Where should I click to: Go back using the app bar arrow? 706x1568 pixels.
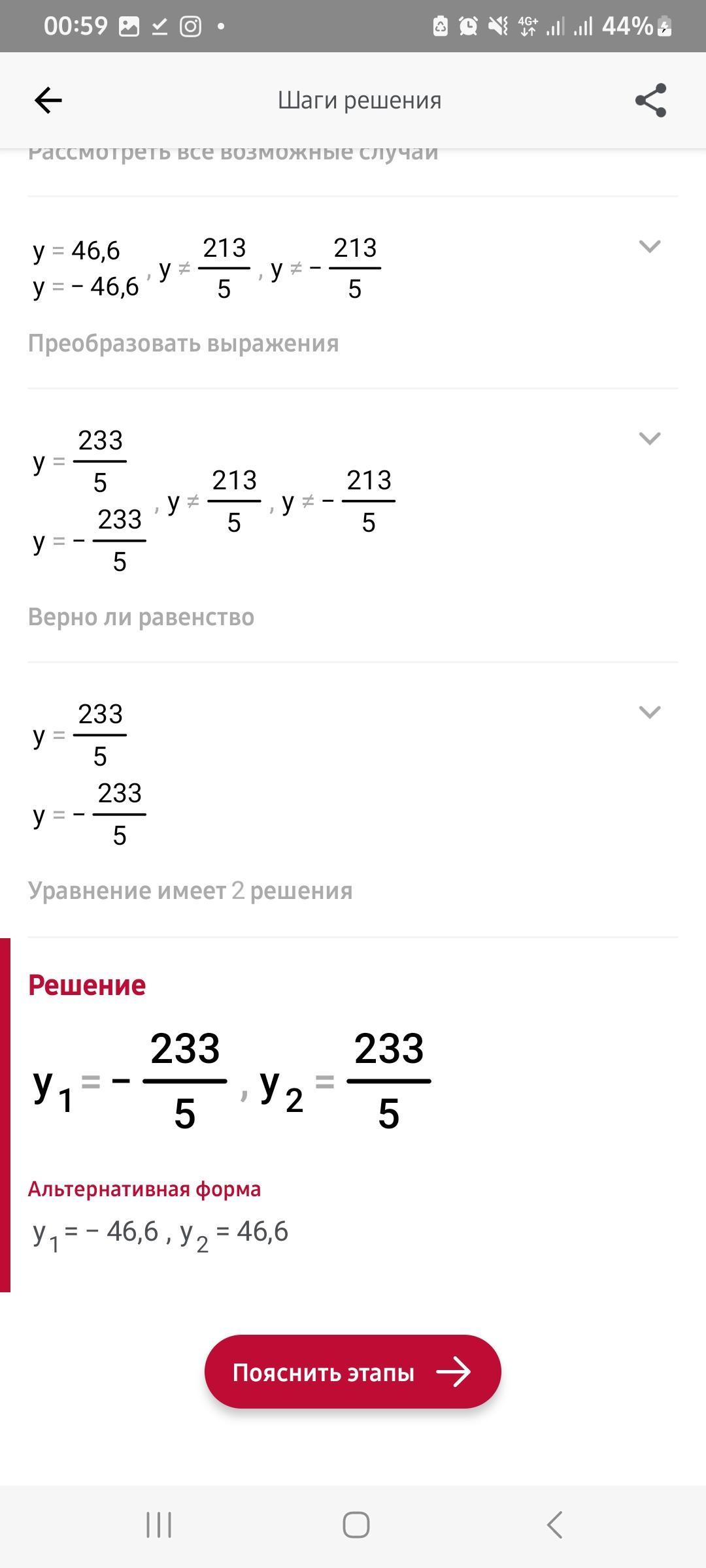click(x=48, y=101)
